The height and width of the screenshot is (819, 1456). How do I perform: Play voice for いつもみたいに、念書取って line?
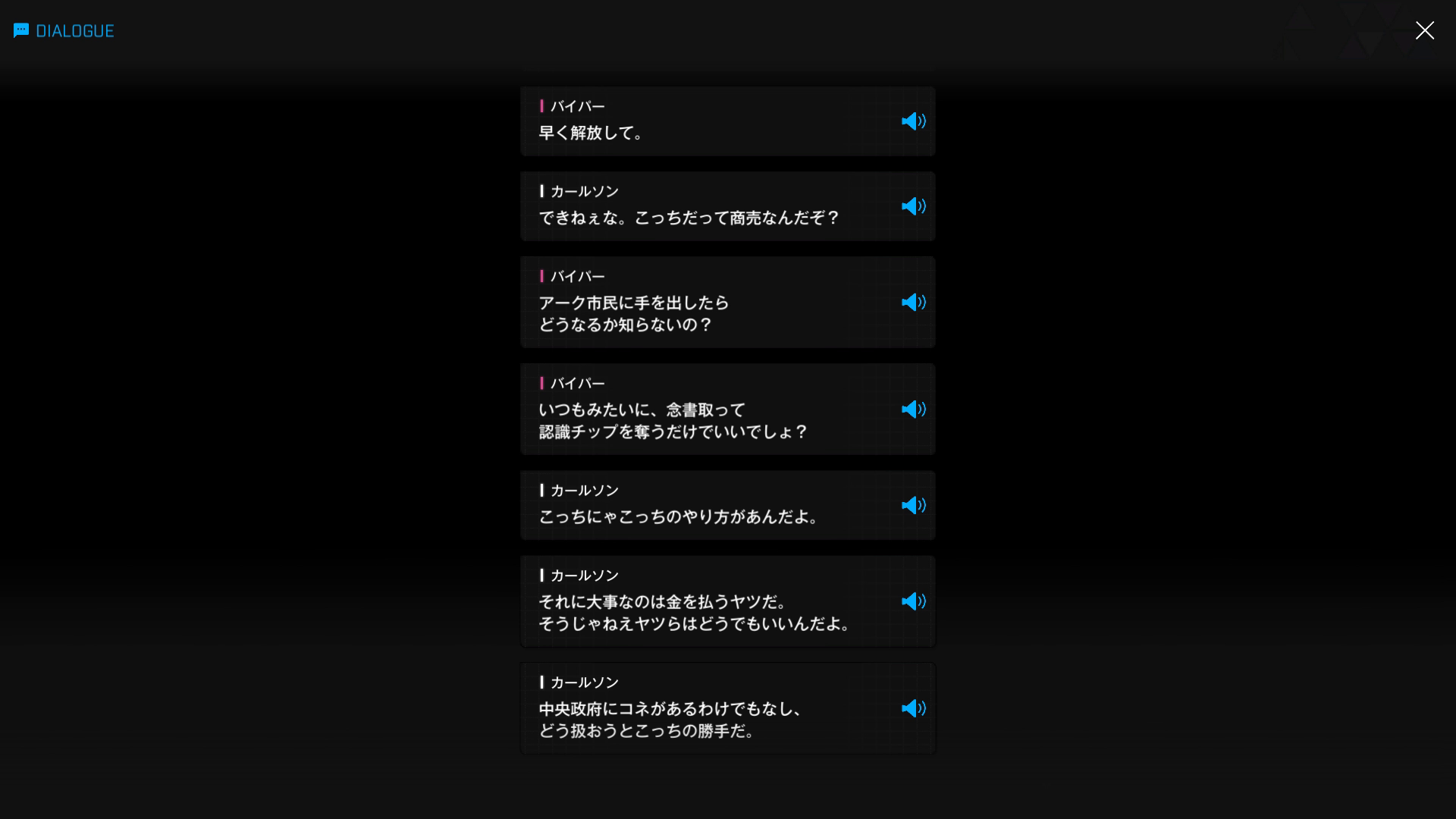(x=913, y=409)
